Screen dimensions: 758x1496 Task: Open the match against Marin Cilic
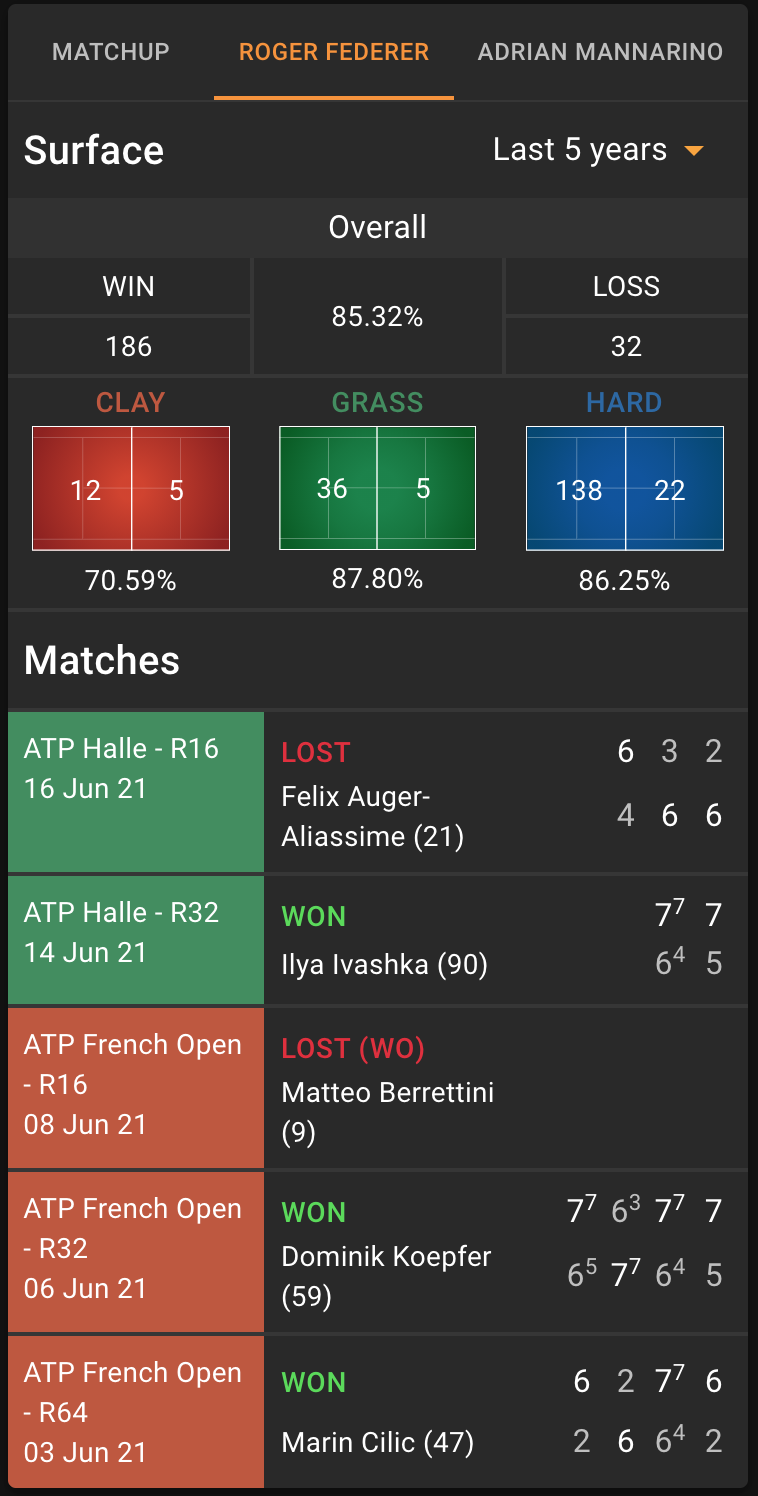378,1412
